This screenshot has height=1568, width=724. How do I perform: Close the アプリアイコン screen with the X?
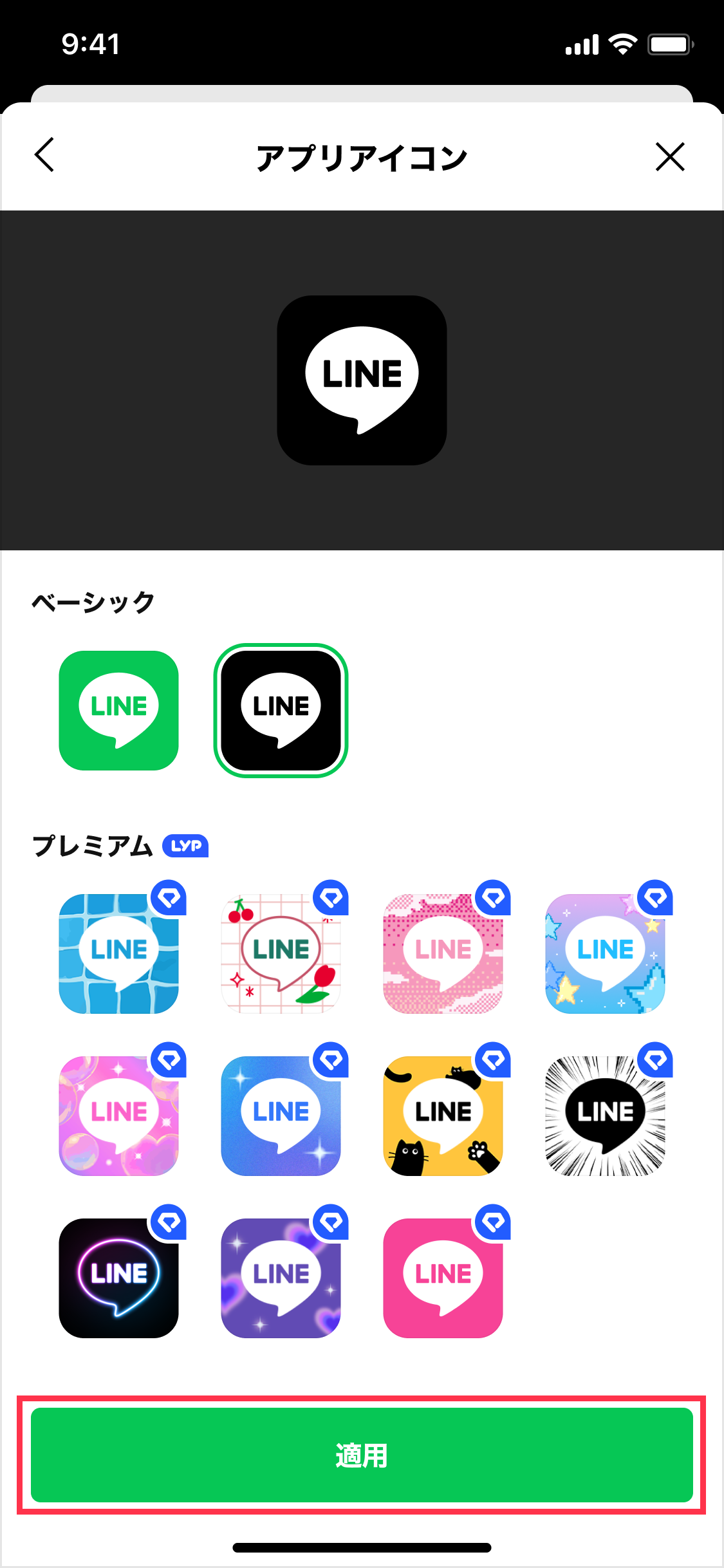coord(670,157)
